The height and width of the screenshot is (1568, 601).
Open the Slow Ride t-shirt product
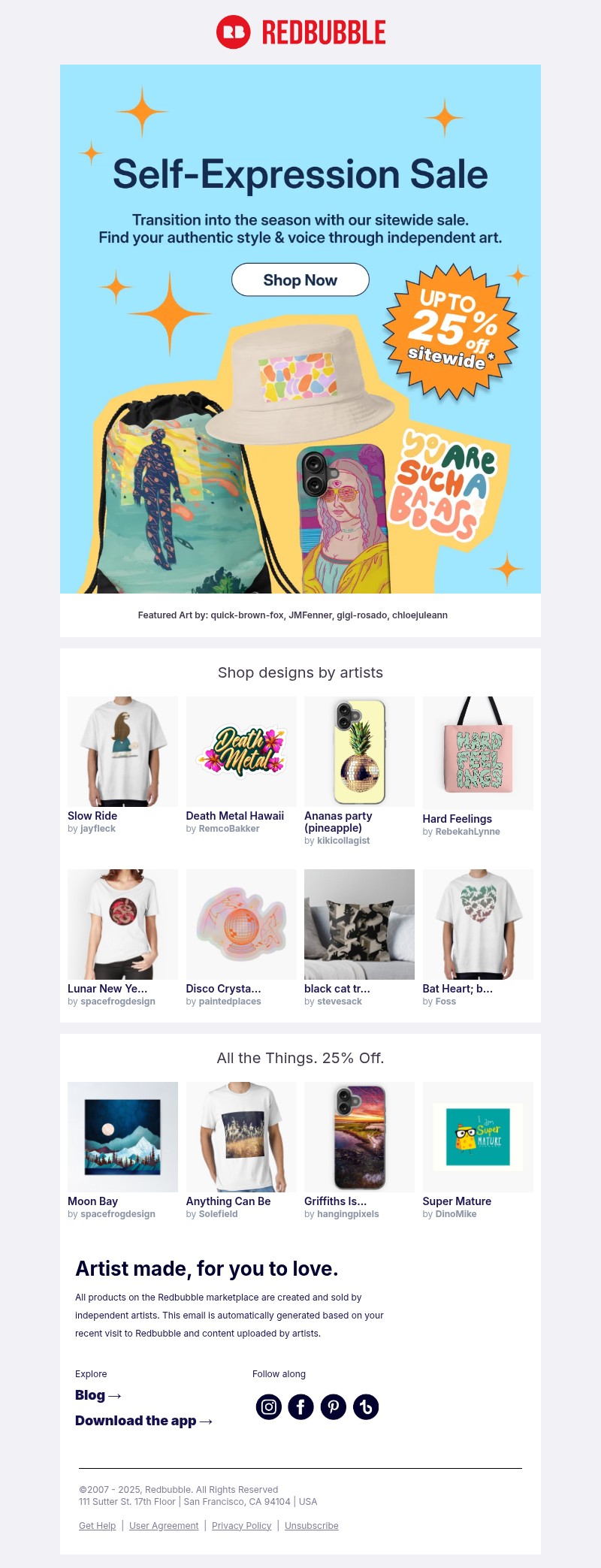tap(122, 751)
